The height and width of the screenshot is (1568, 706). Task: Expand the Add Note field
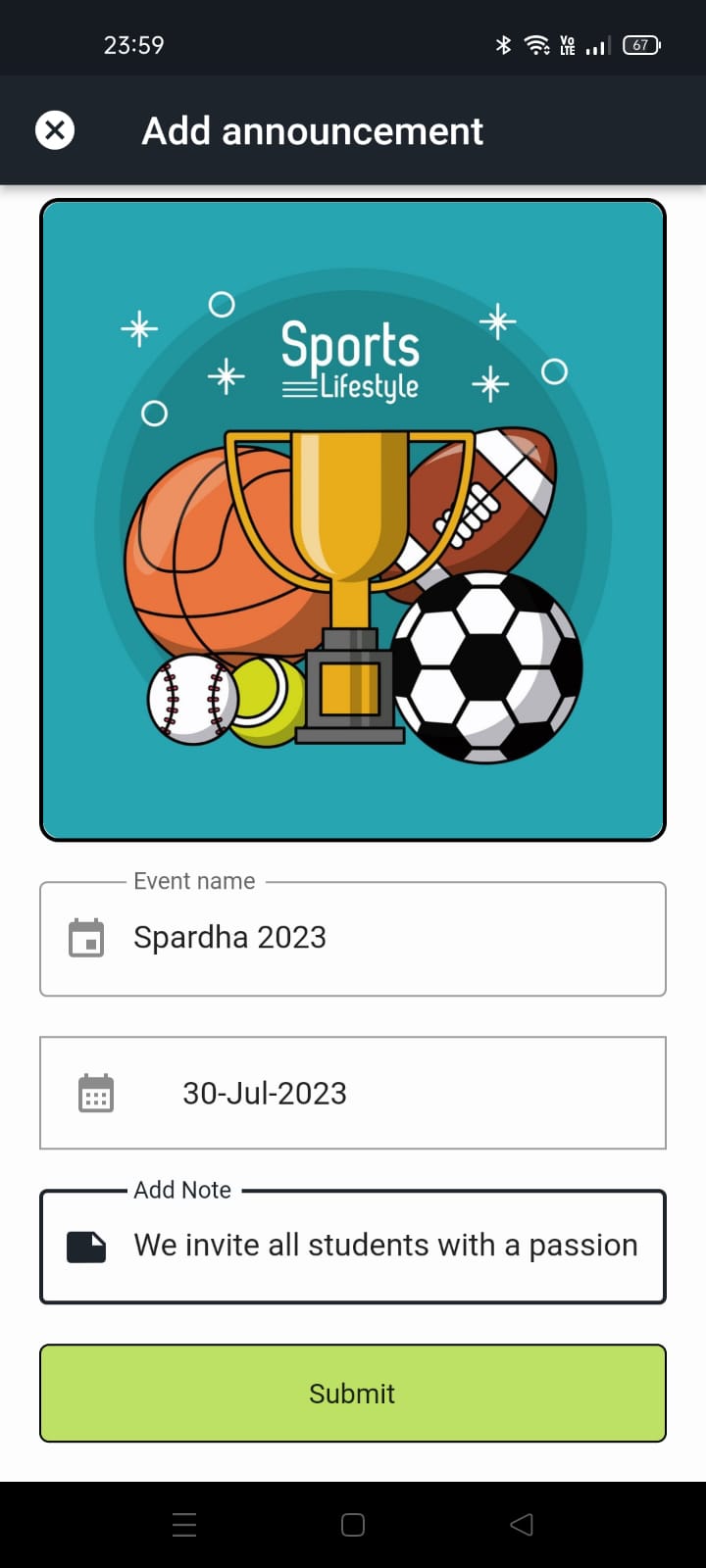coord(352,1246)
